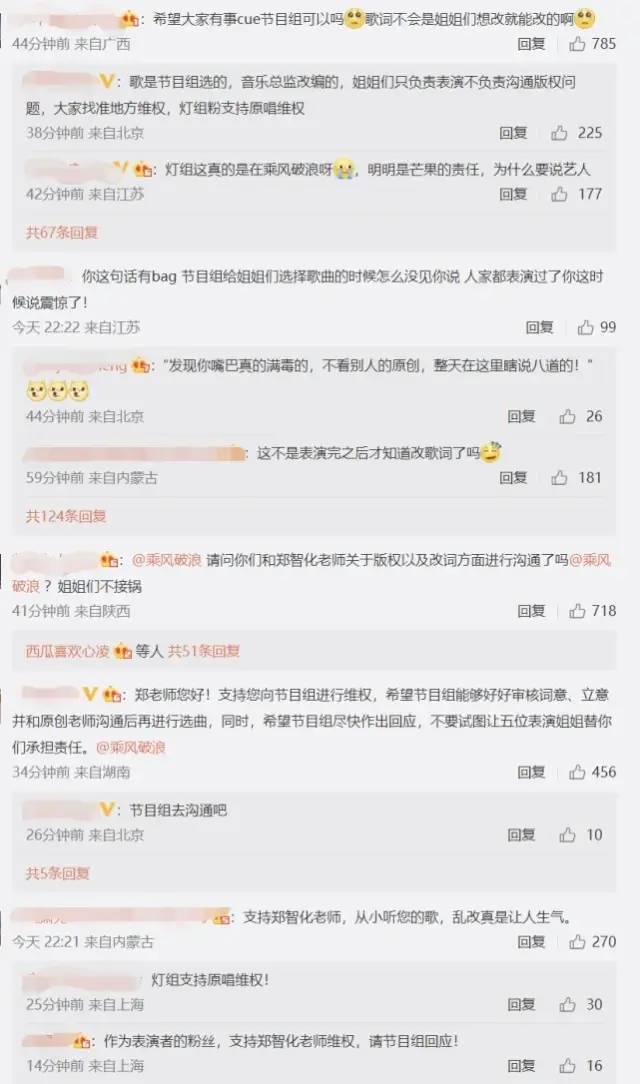Like the Shanghai reply with 16 likes
This screenshot has height=1084, width=640.
click(x=567, y=1066)
